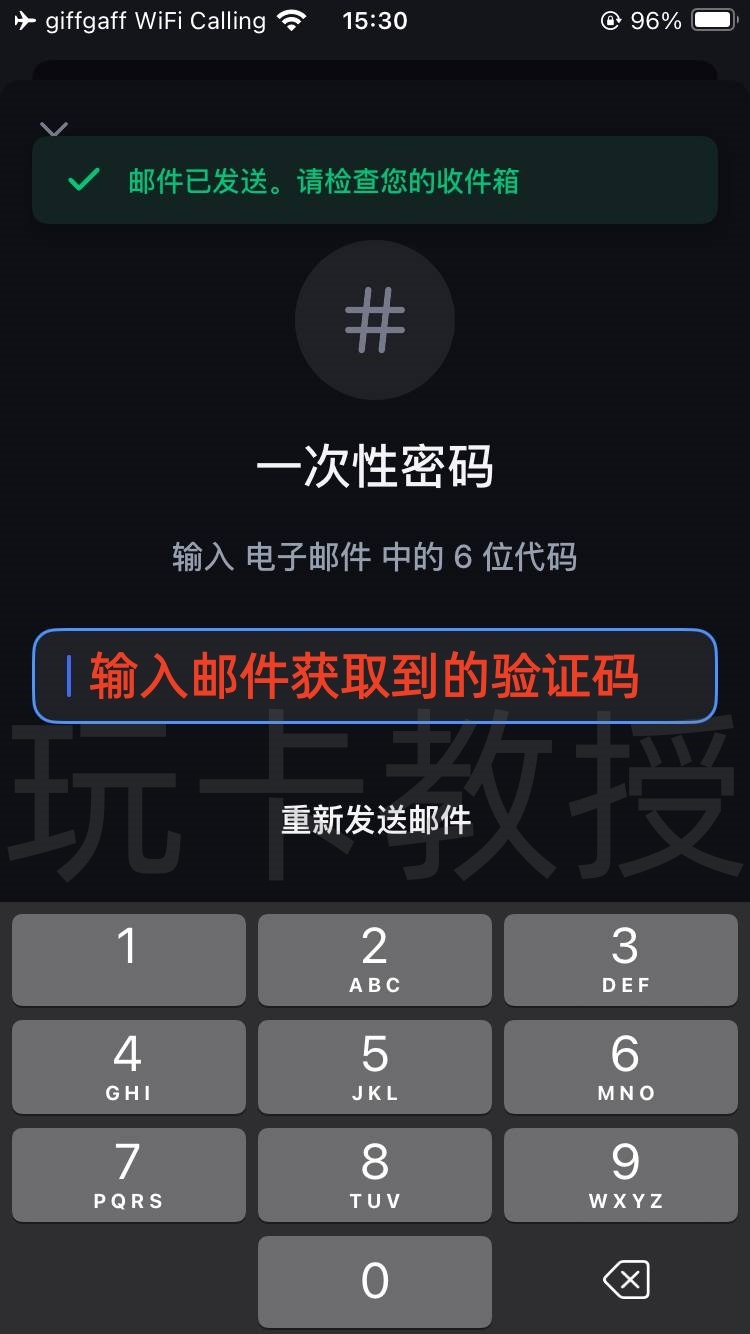
Task: Enter digit 8 on the keypad
Action: [375, 1175]
